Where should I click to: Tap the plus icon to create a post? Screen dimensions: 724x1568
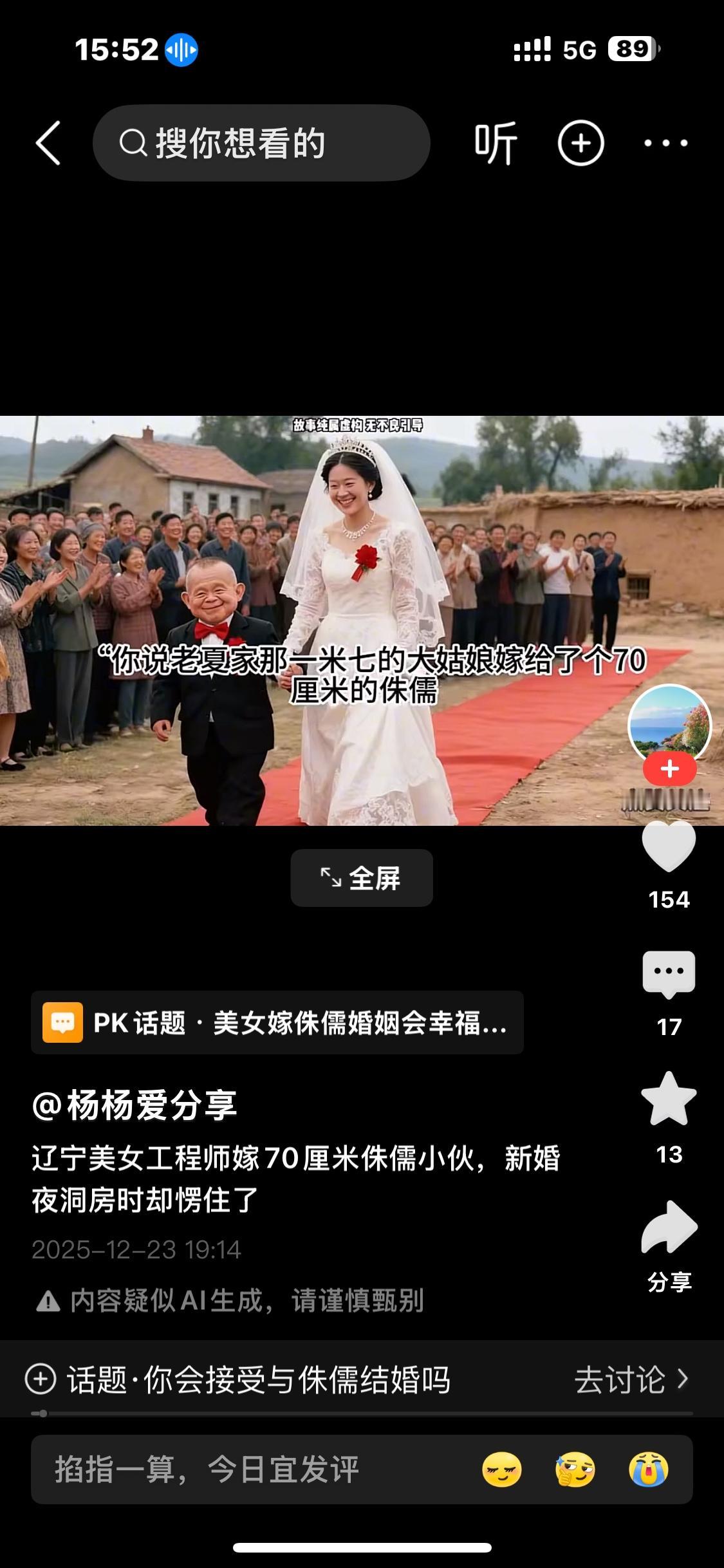(x=581, y=142)
